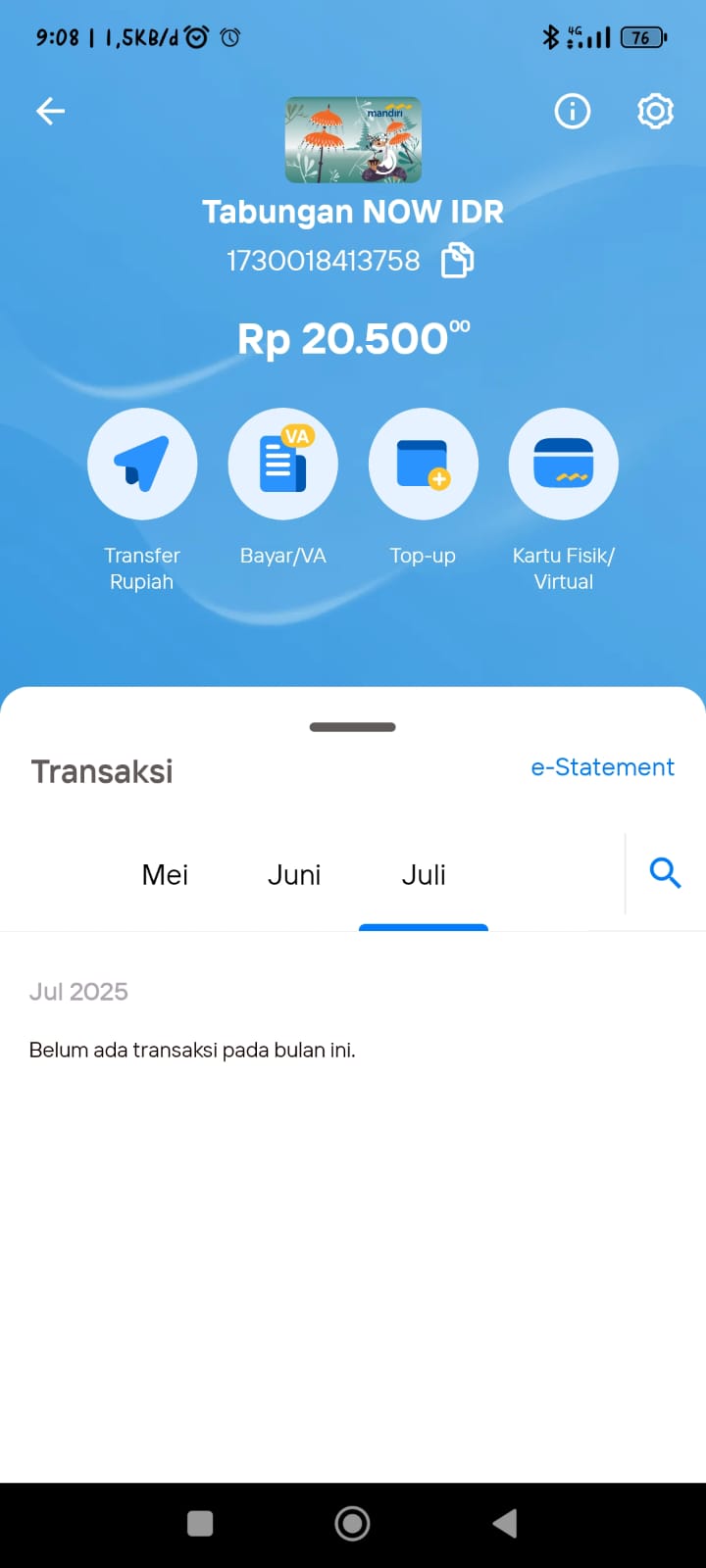
Task: Tap the system home button
Action: coord(353,1524)
